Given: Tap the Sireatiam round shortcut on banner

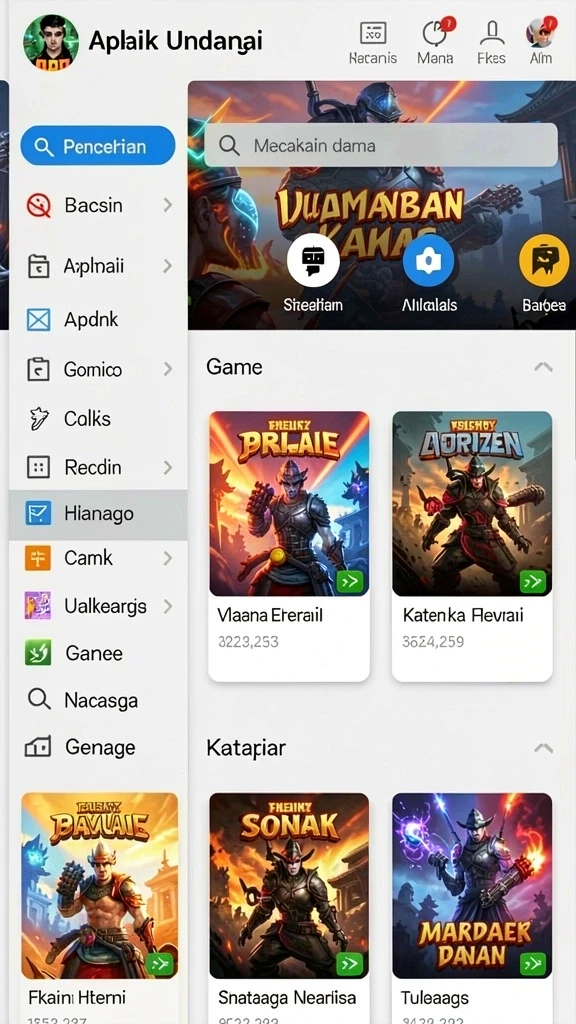Looking at the screenshot, I should pyautogui.click(x=313, y=273).
